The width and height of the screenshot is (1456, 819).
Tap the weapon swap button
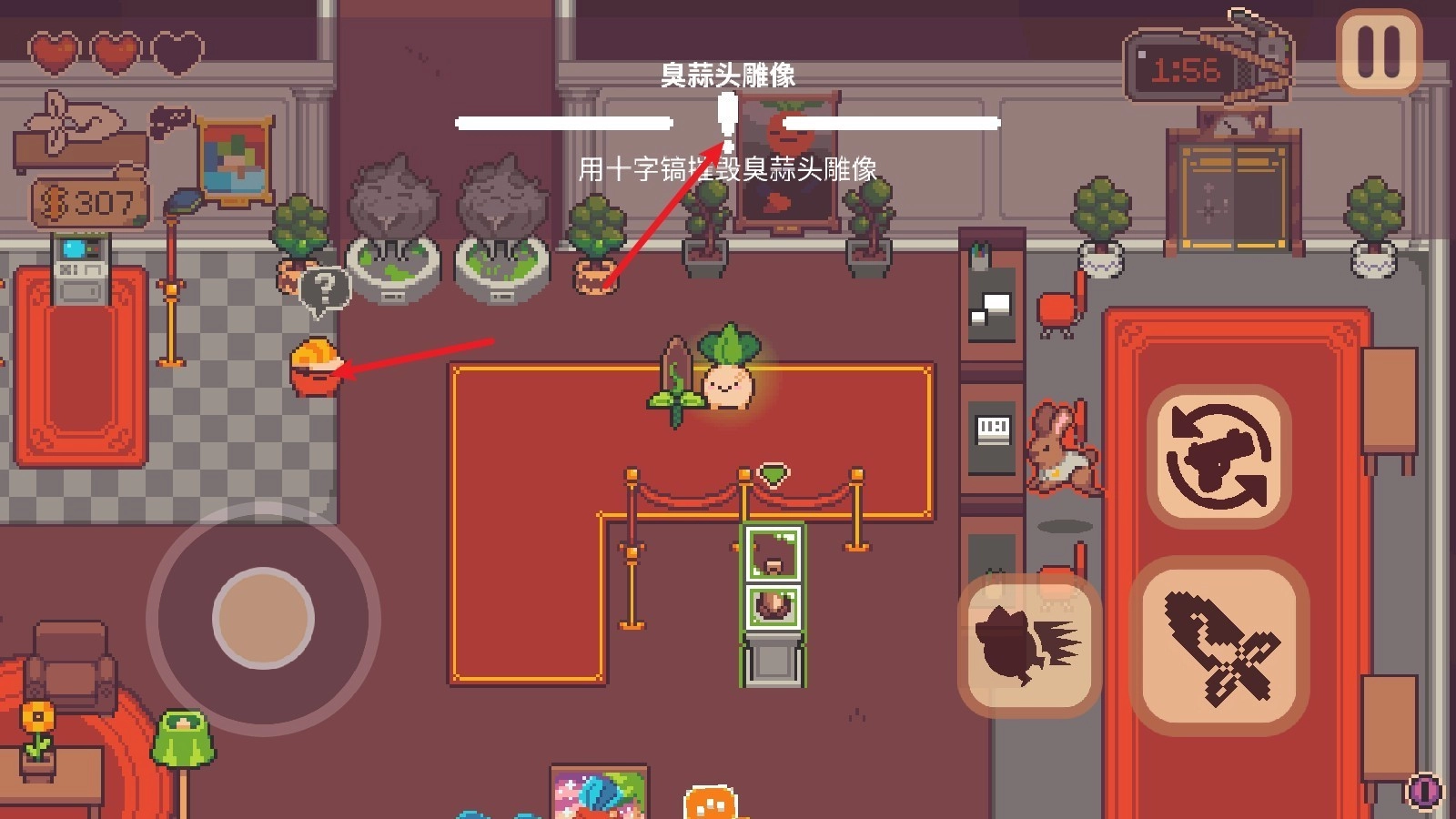coord(1218,456)
